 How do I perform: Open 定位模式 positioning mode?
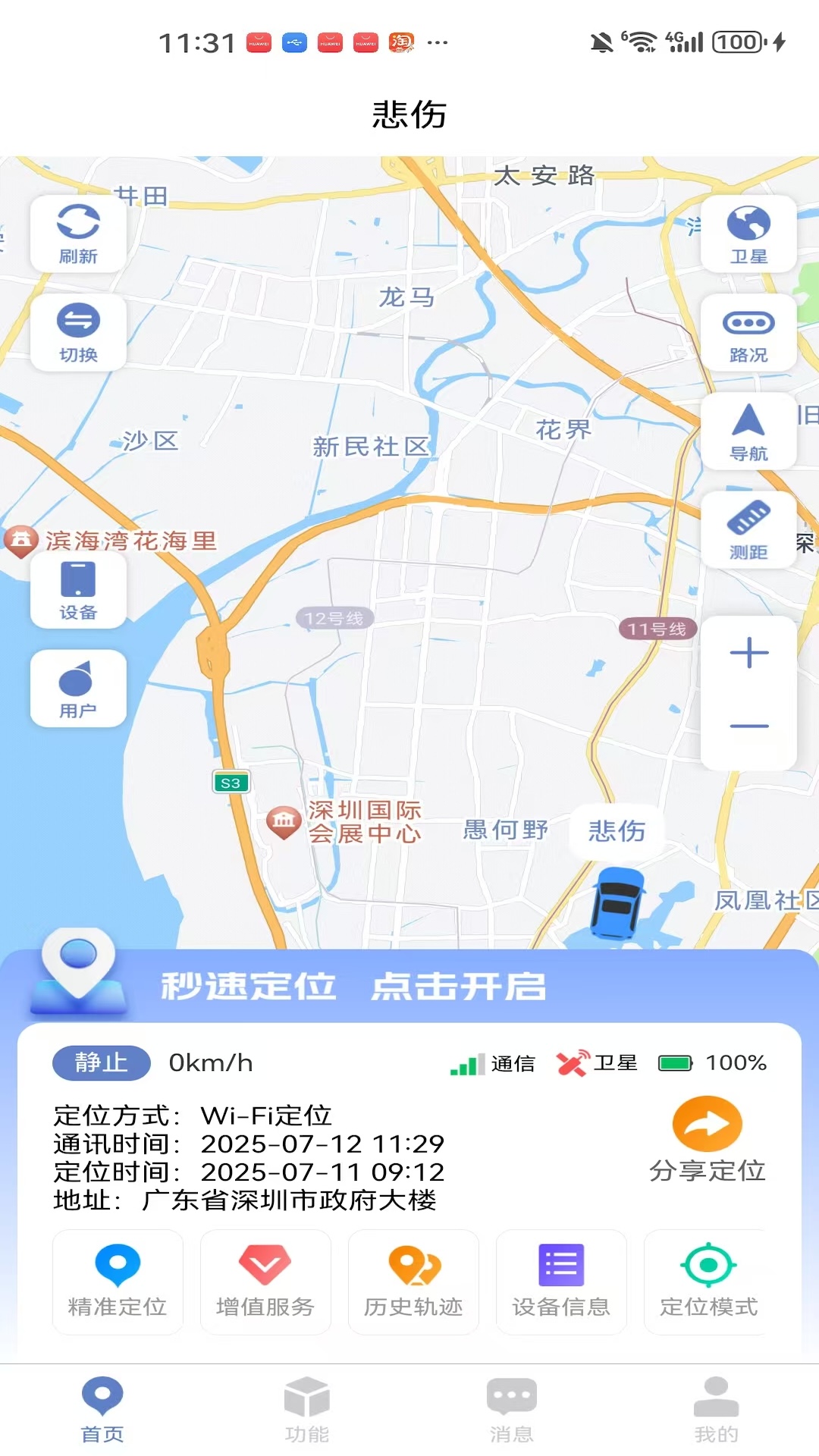[708, 1282]
